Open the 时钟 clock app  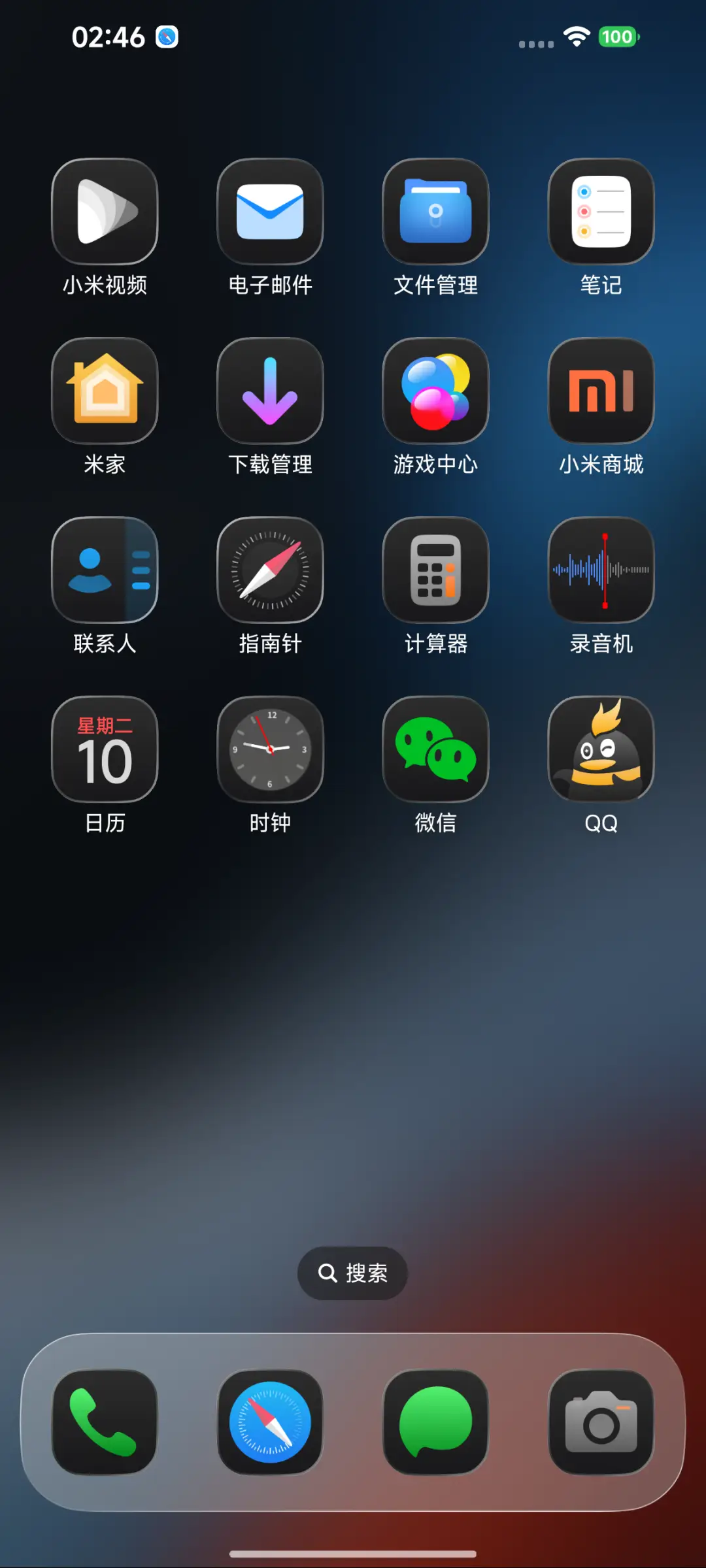pos(270,749)
